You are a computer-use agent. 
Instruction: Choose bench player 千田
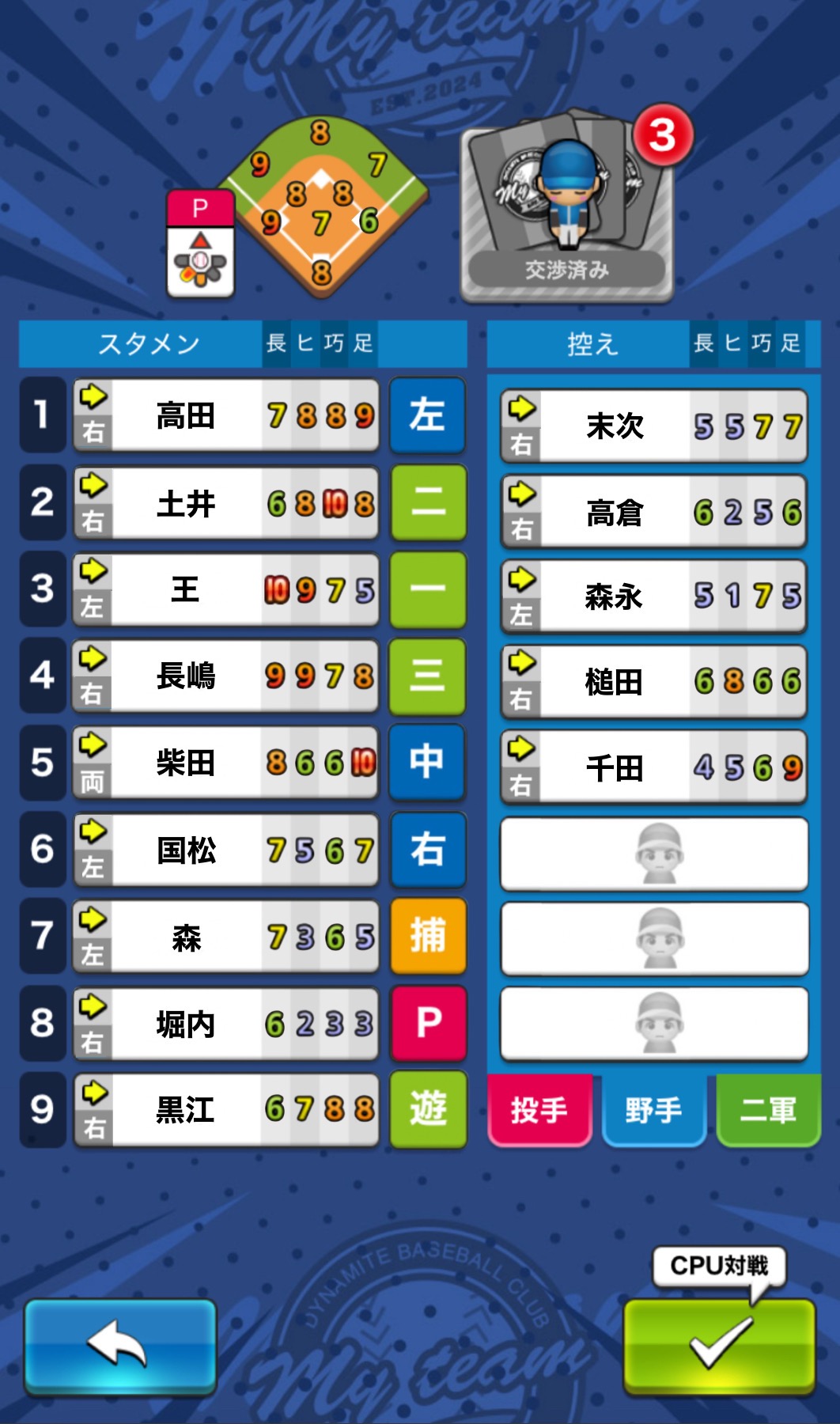click(x=653, y=767)
